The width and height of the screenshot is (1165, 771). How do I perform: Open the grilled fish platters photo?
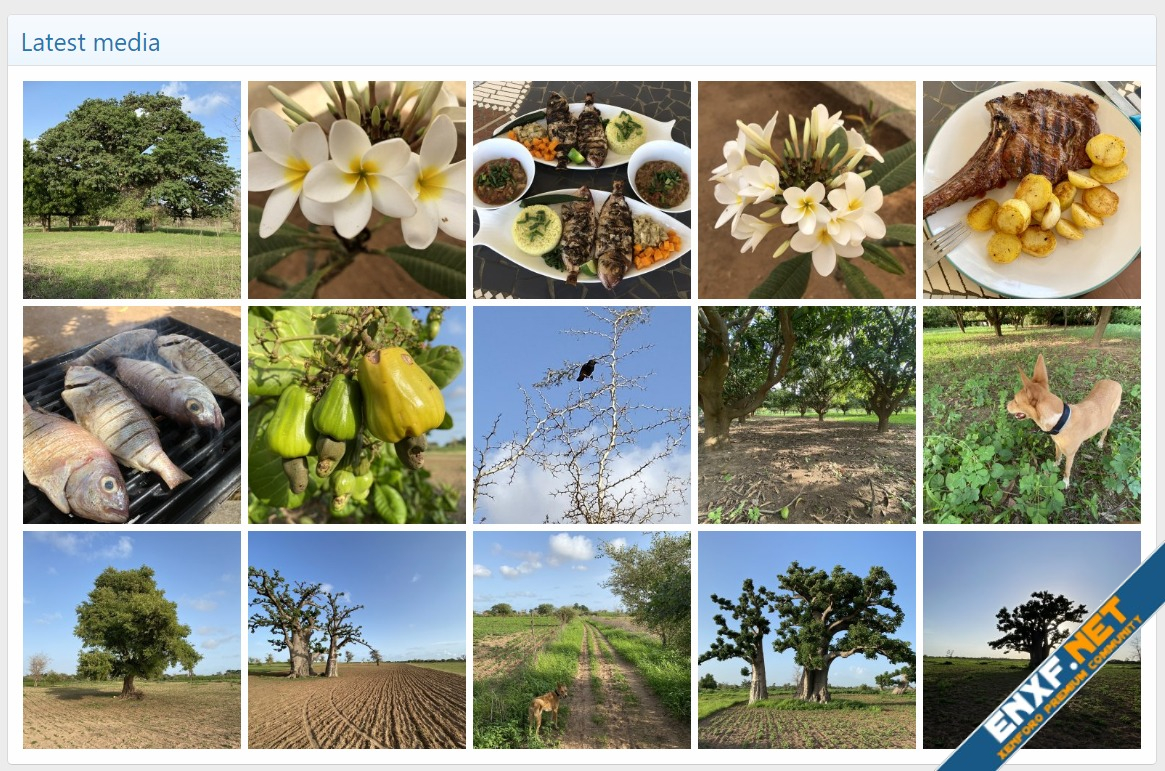coord(582,190)
